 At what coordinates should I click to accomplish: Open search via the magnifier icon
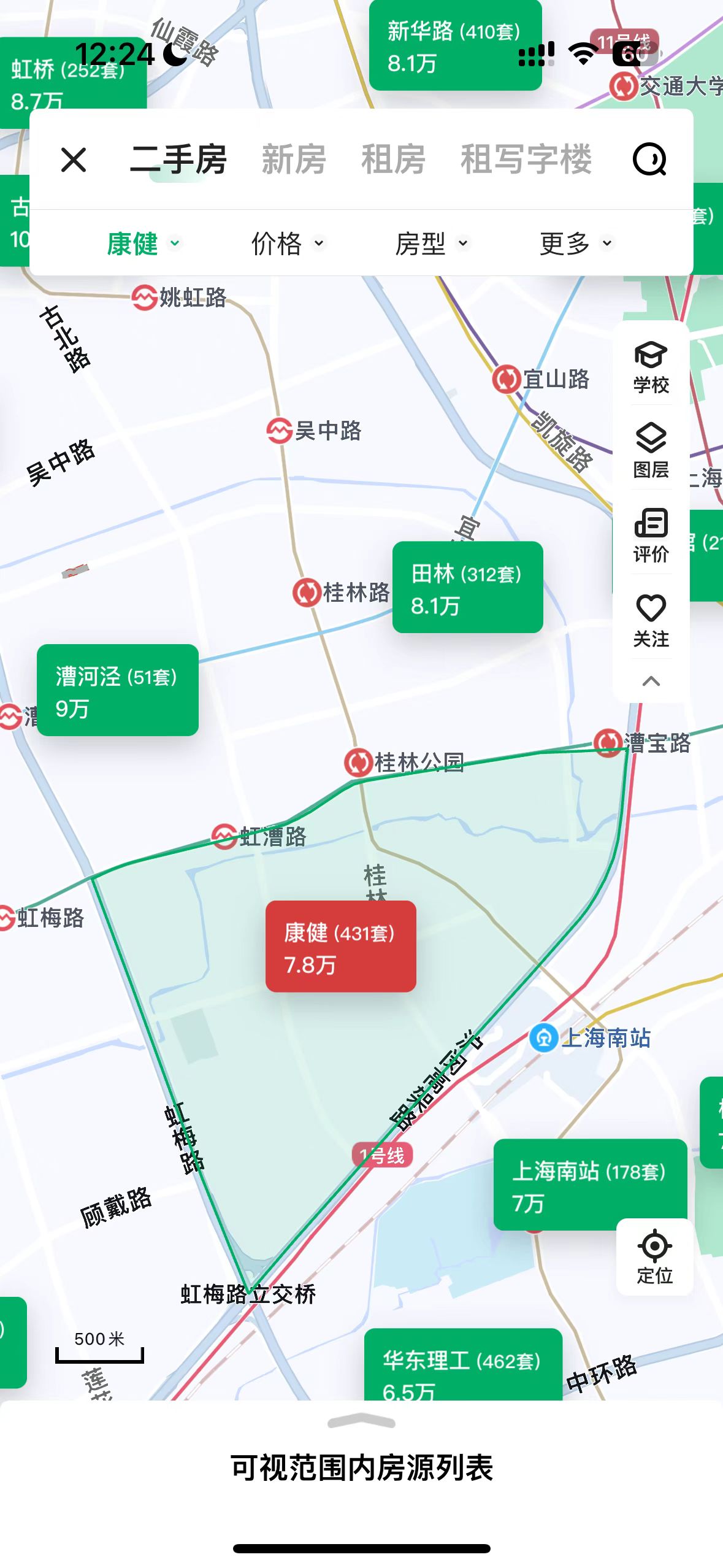point(649,159)
